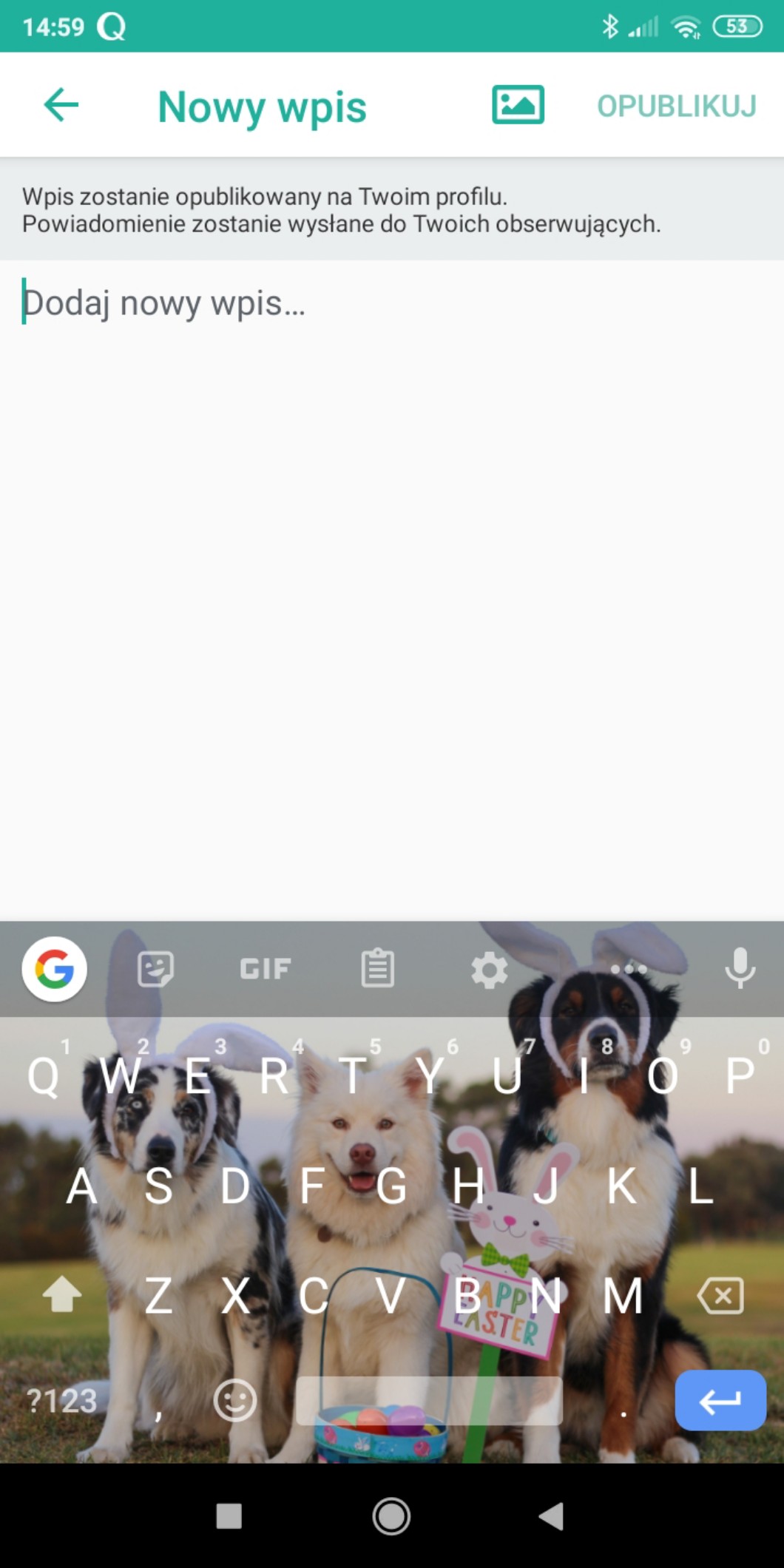The height and width of the screenshot is (1568, 784).
Task: Tap the backspace key
Action: [x=720, y=1296]
